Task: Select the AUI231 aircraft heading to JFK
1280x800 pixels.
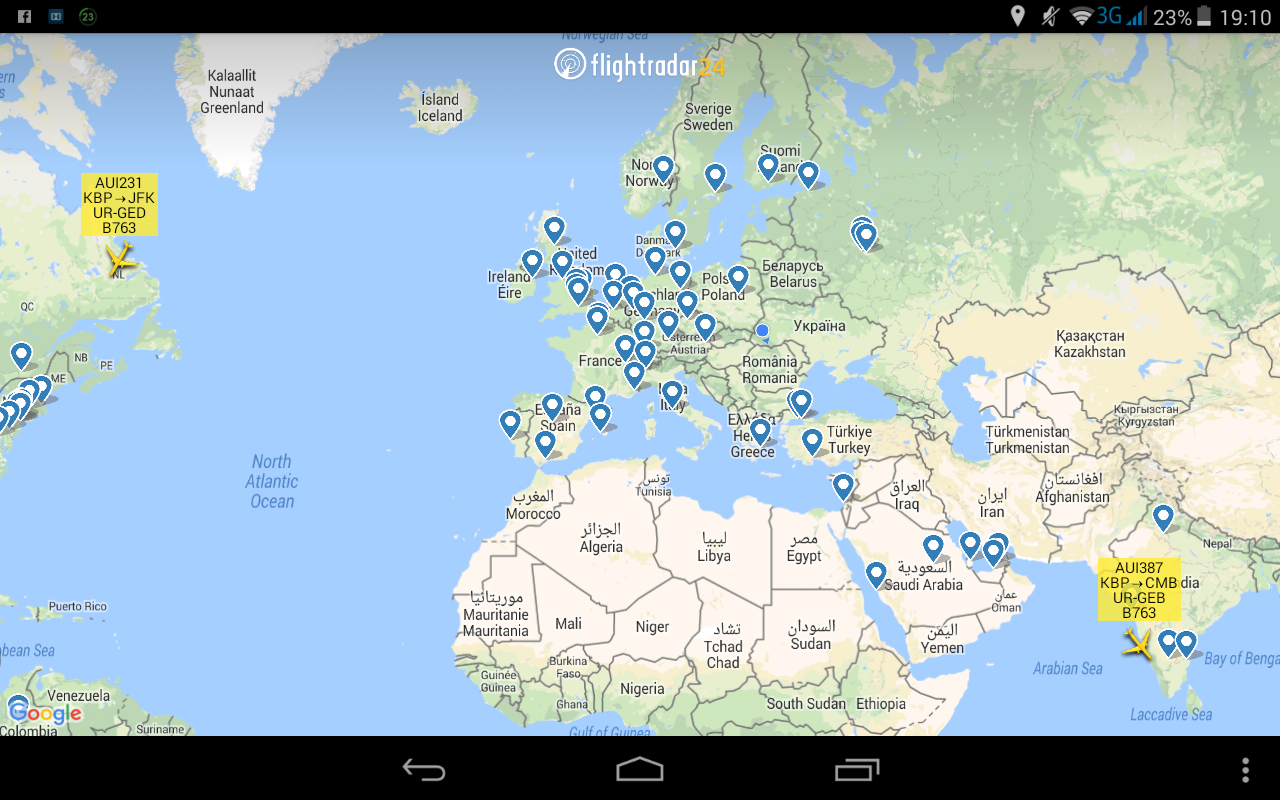Action: [x=120, y=260]
